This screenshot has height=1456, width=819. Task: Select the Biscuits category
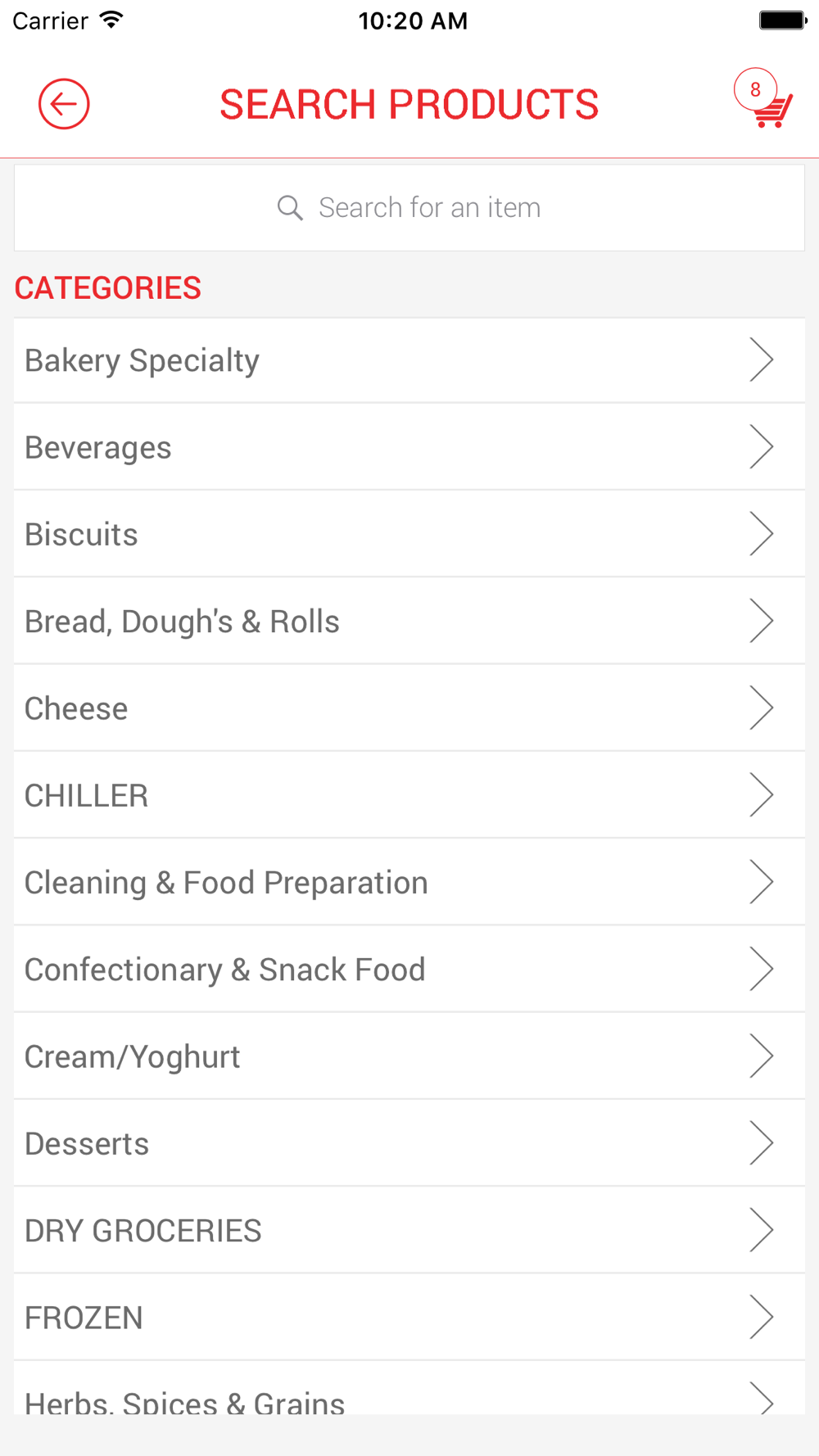point(409,534)
